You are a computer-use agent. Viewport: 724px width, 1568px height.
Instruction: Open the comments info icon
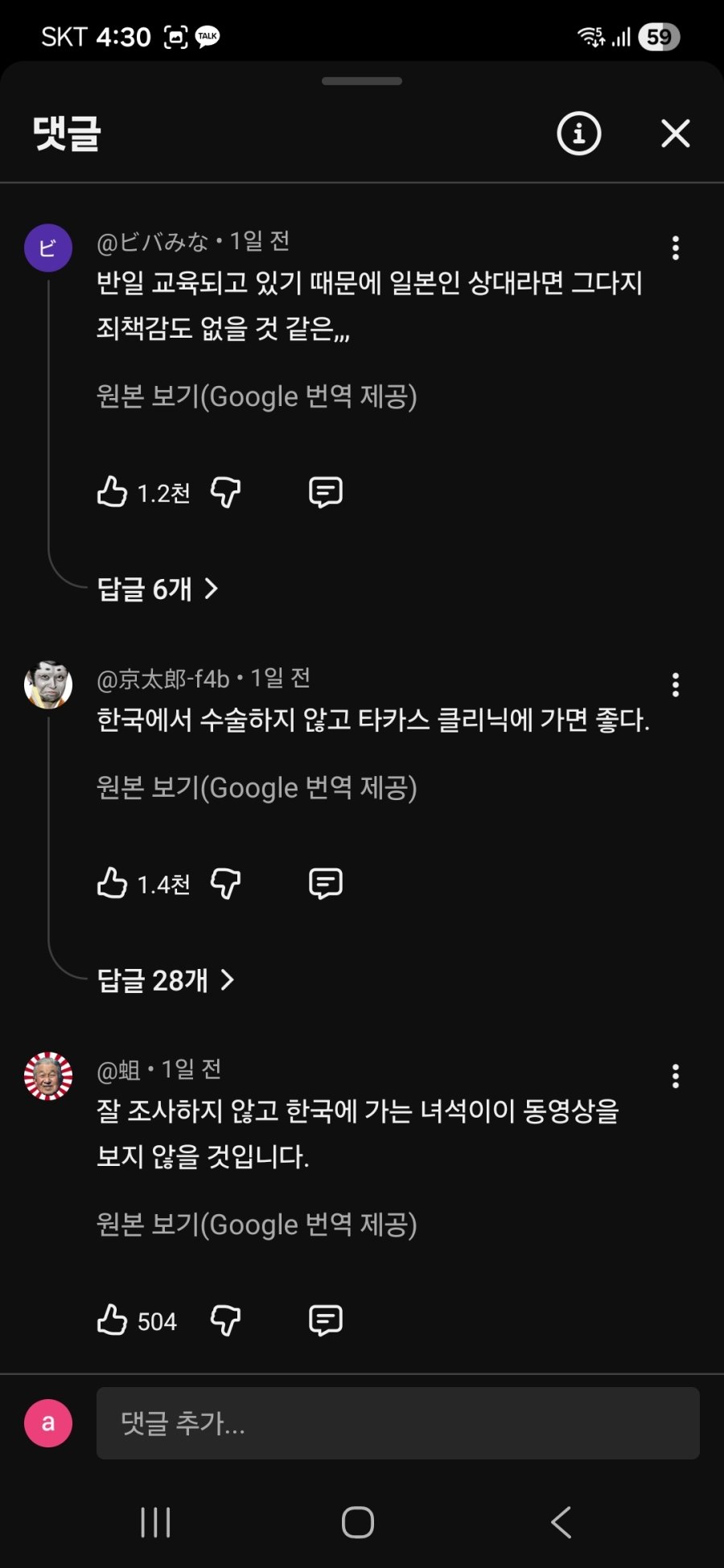pyautogui.click(x=578, y=133)
